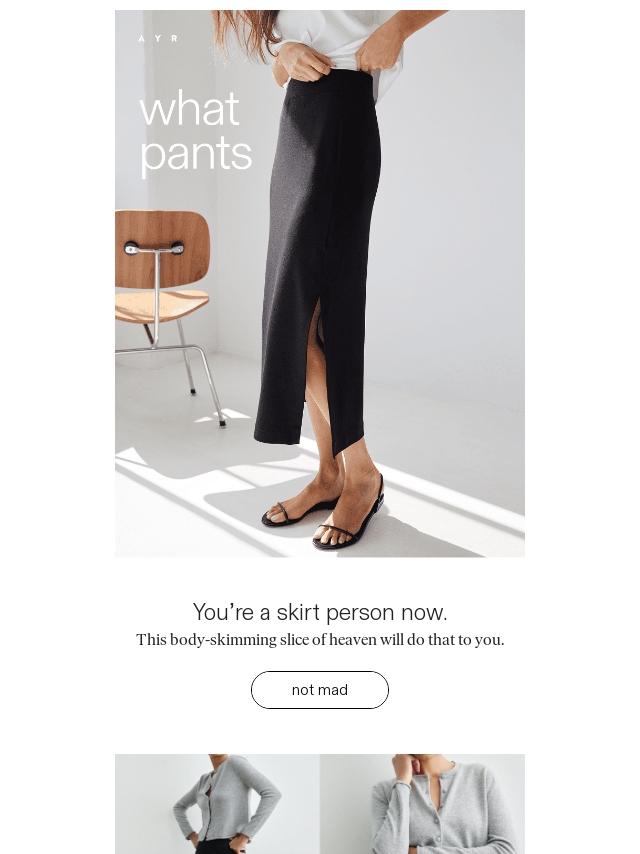This screenshot has width=640, height=854.
Task: Open the gray cardigan with hands on hips
Action: (217, 804)
